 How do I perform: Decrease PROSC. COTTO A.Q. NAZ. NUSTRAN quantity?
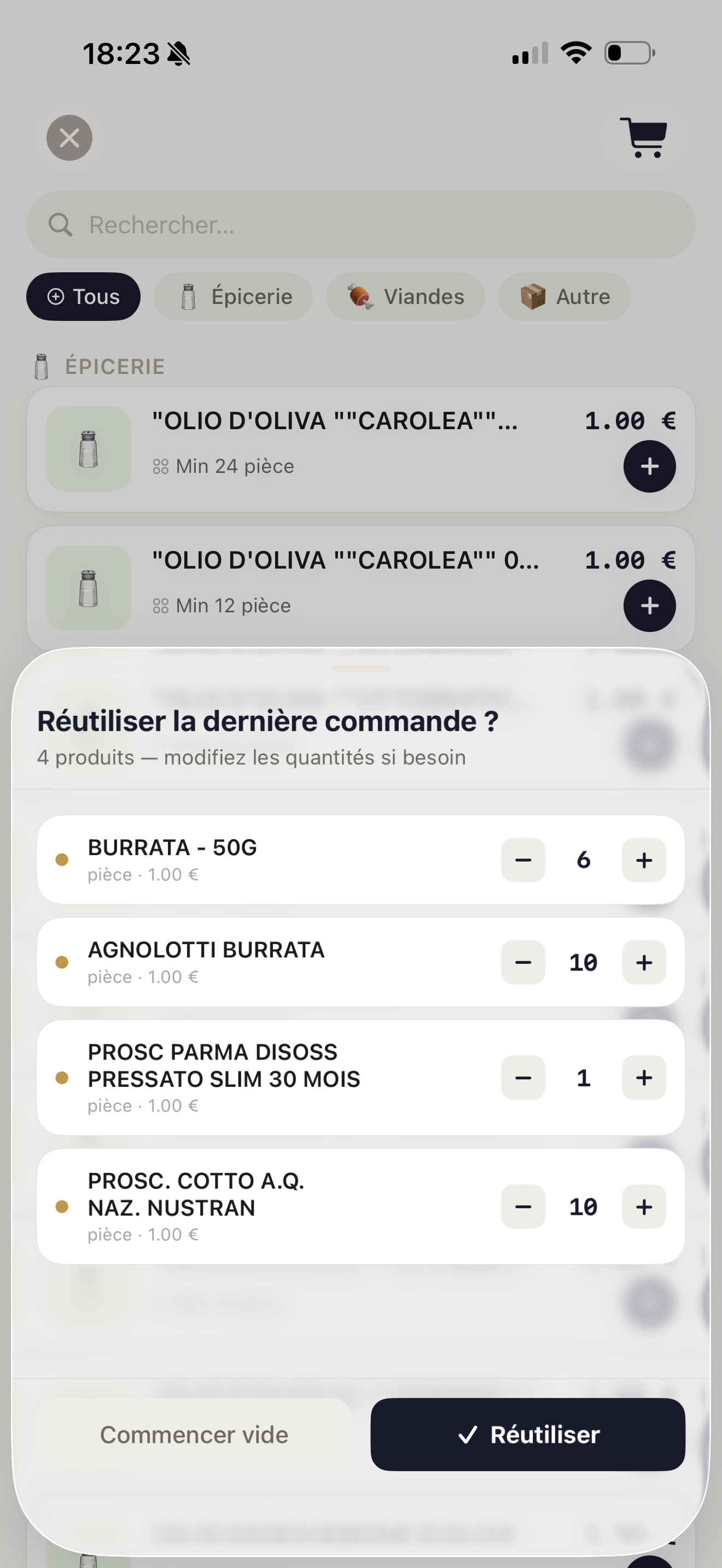click(522, 1207)
